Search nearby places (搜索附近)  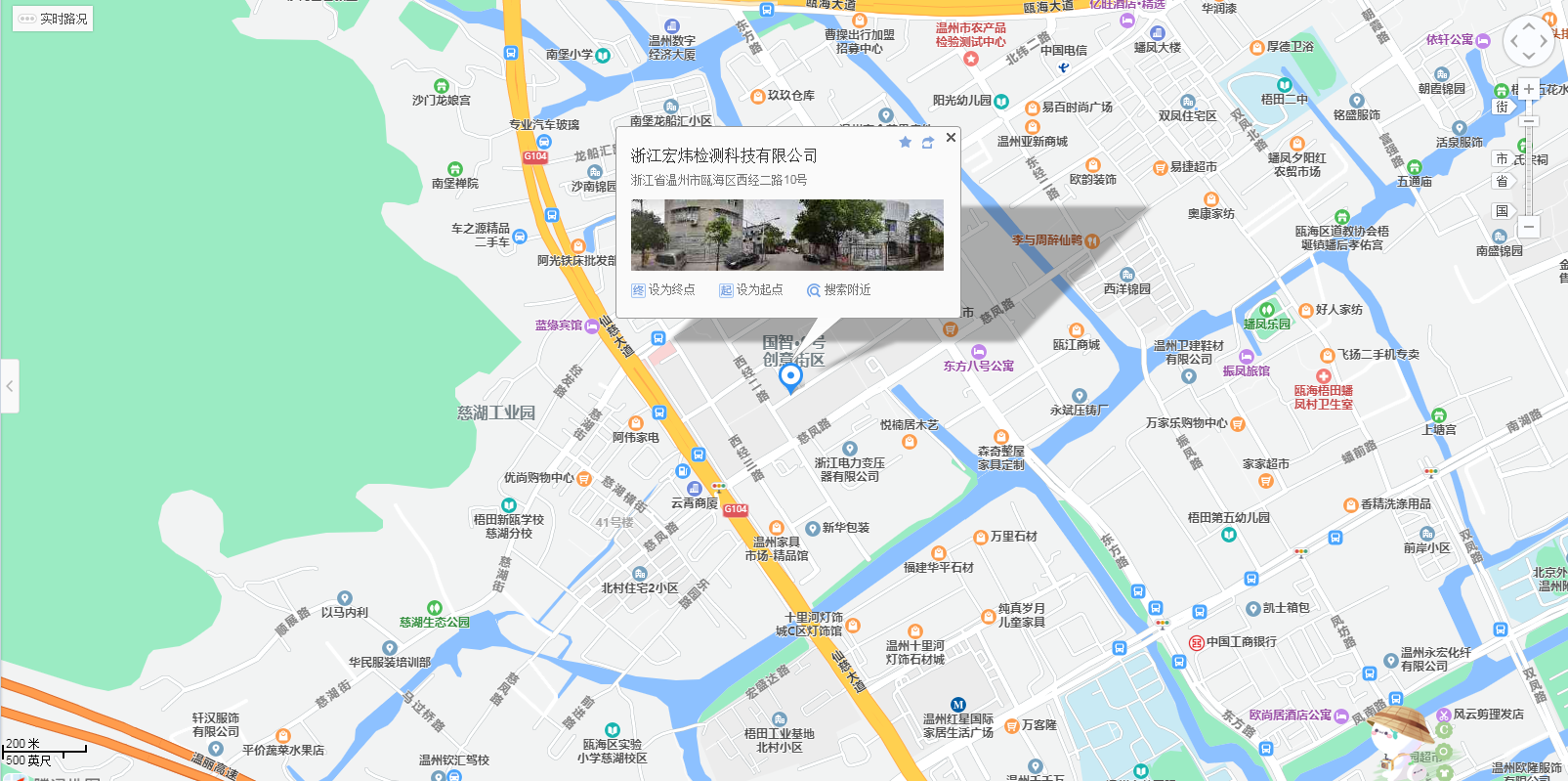pyautogui.click(x=838, y=290)
